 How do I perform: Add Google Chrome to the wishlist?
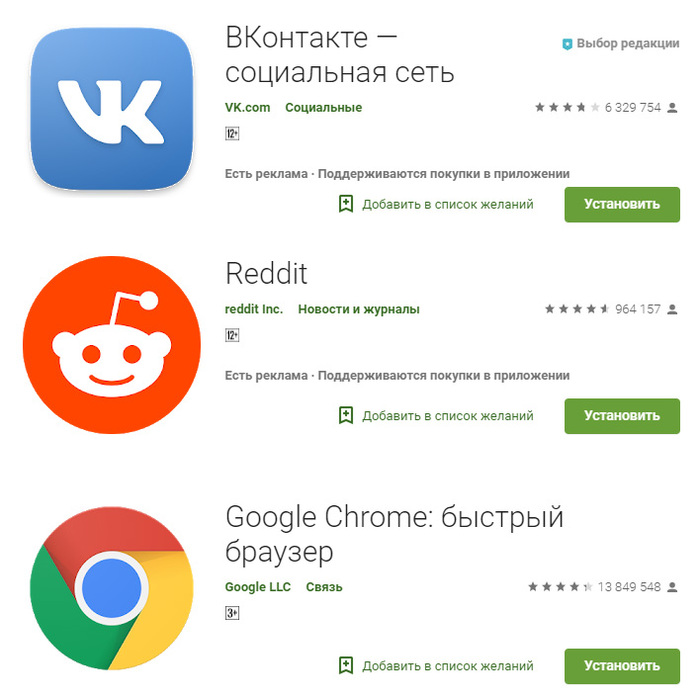(436, 665)
